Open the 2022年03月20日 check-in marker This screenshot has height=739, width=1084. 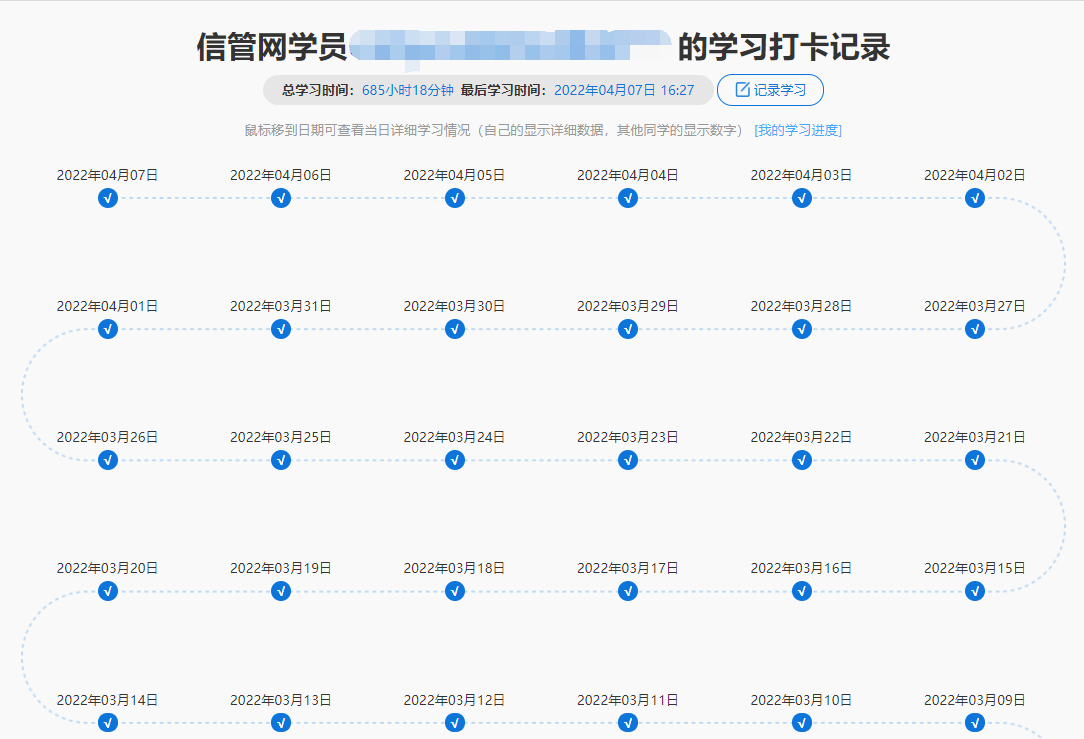click(x=108, y=591)
